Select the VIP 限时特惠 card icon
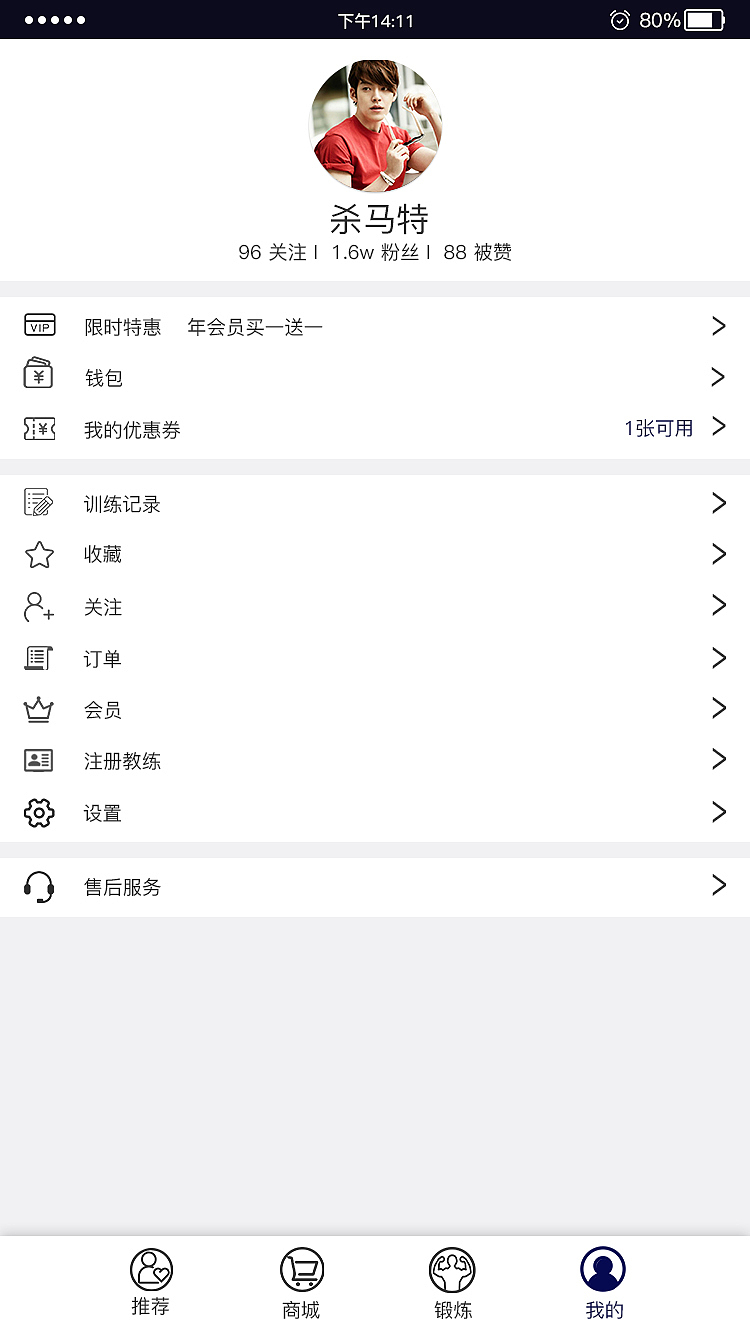Screen dimensions: 750x1334 pos(39,324)
